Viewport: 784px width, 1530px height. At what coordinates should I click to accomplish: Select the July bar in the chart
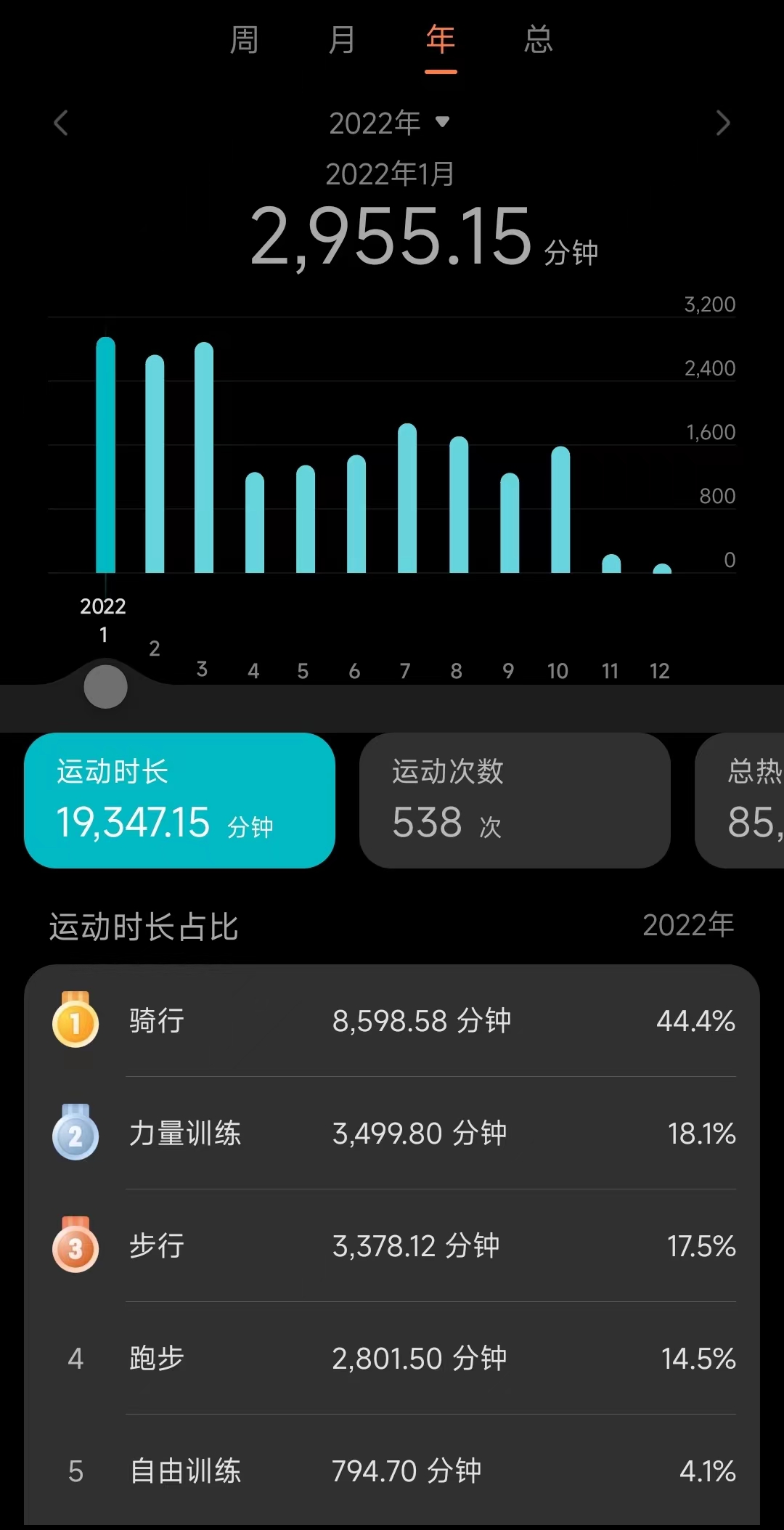(x=407, y=498)
